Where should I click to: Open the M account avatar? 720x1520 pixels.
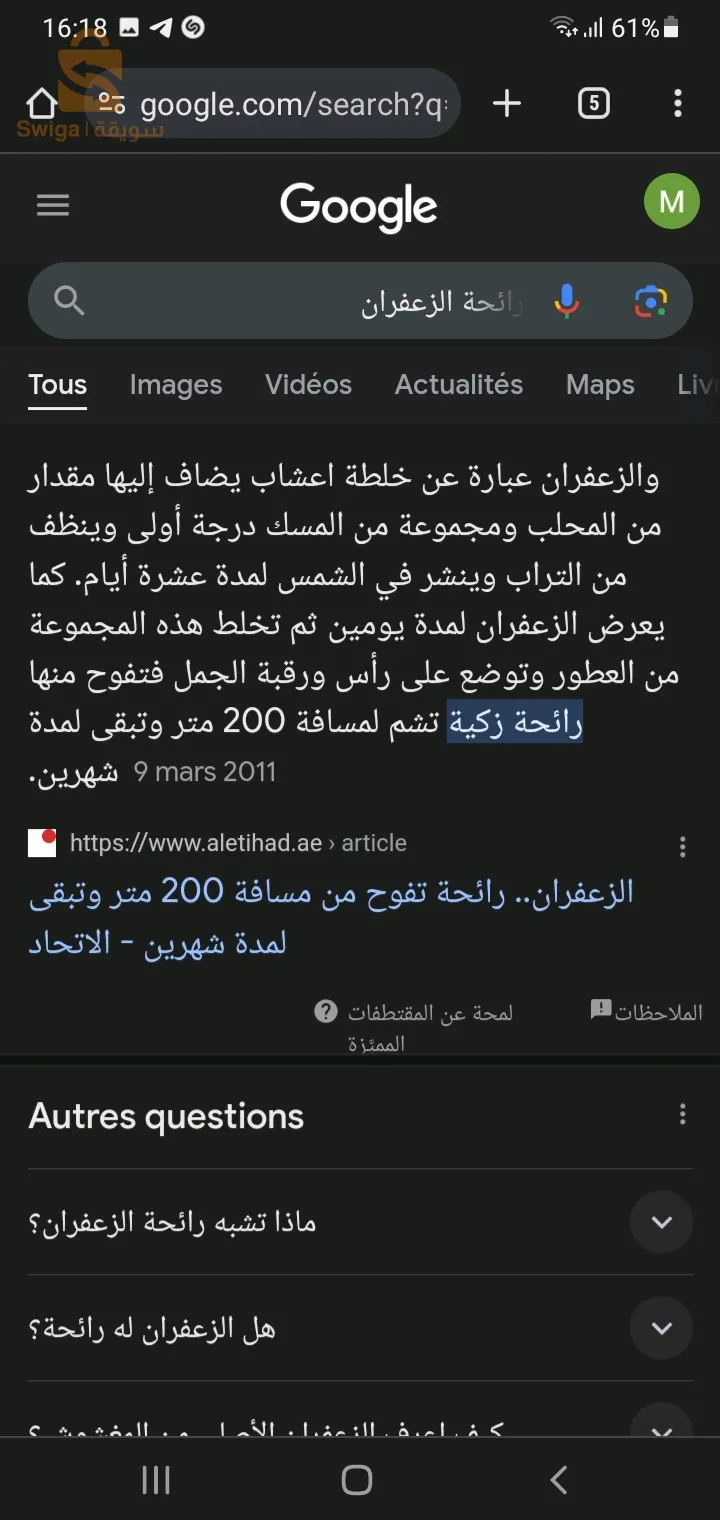[x=672, y=202]
